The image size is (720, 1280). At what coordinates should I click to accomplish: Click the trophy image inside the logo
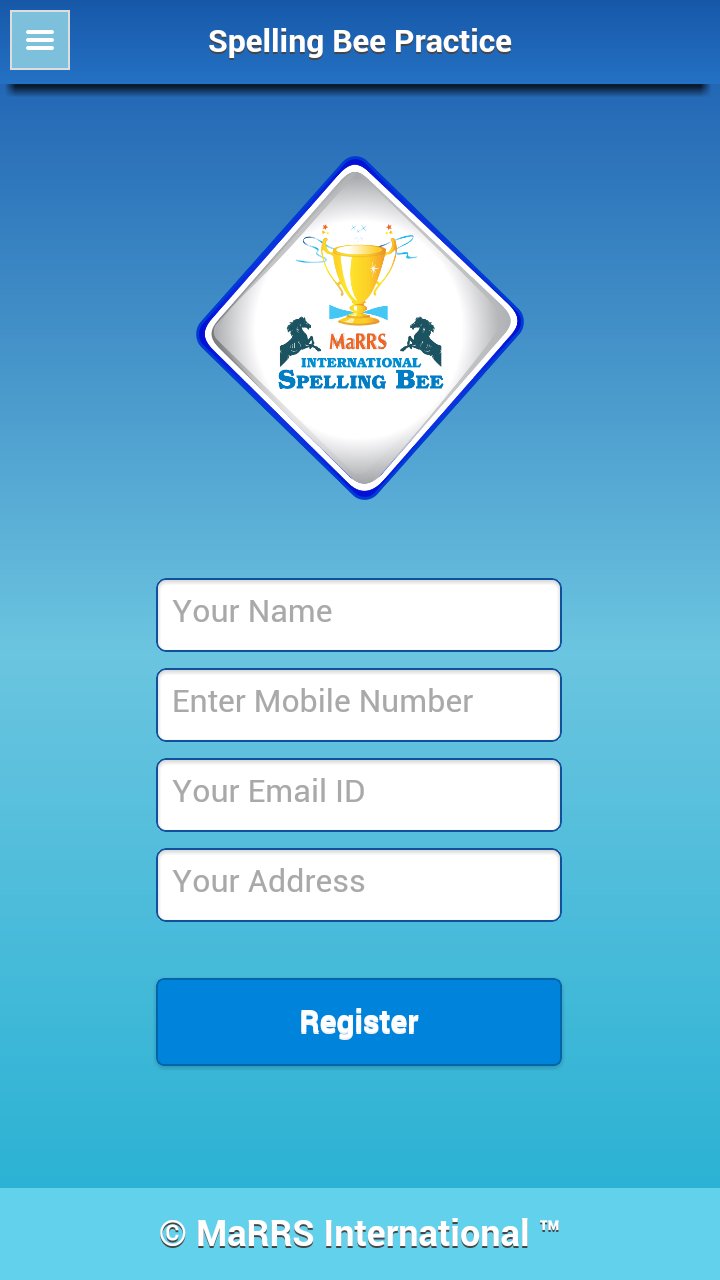(x=356, y=272)
